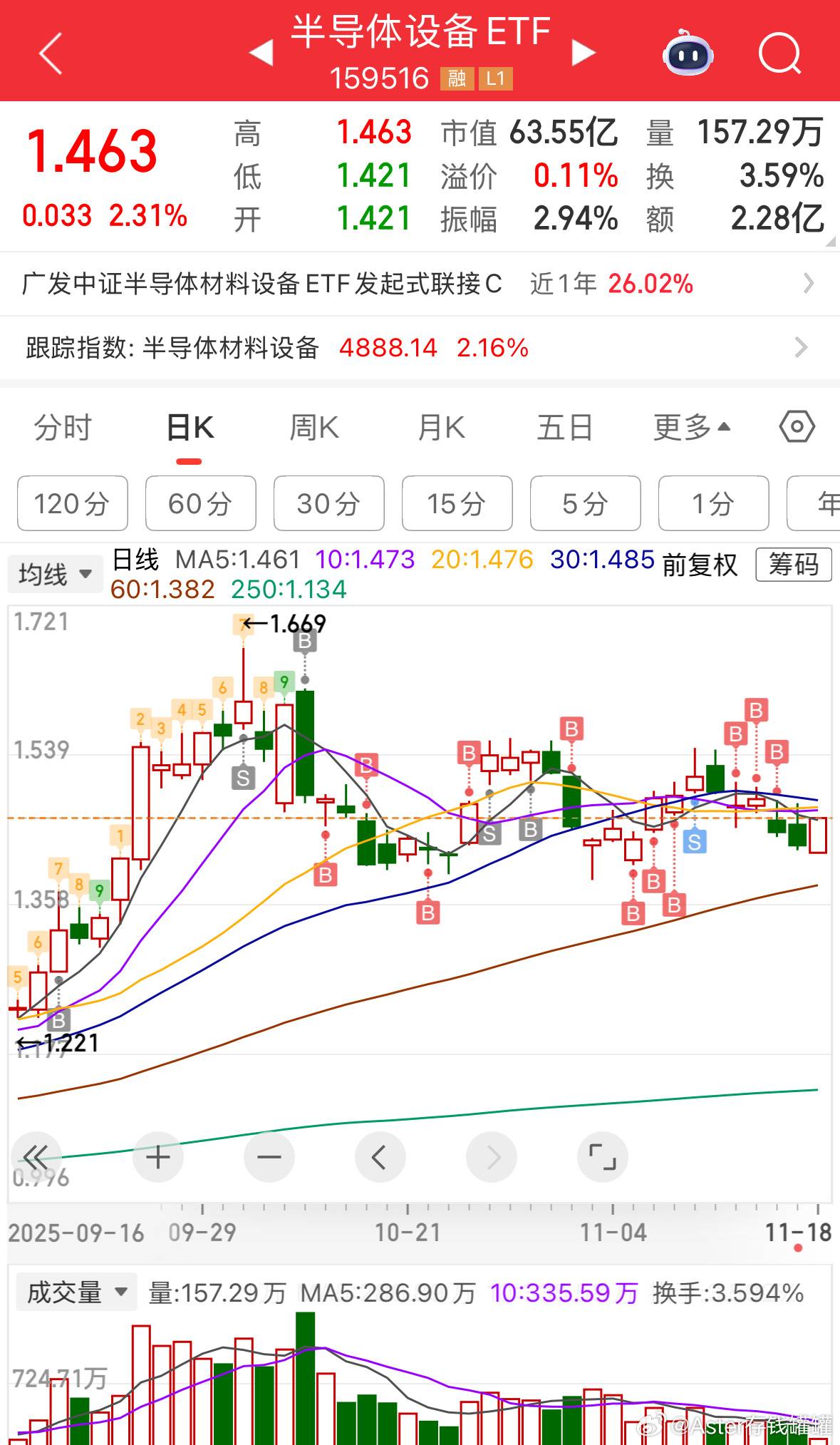Select the 60分 interval button
This screenshot has width=840, height=1445.
(x=200, y=504)
